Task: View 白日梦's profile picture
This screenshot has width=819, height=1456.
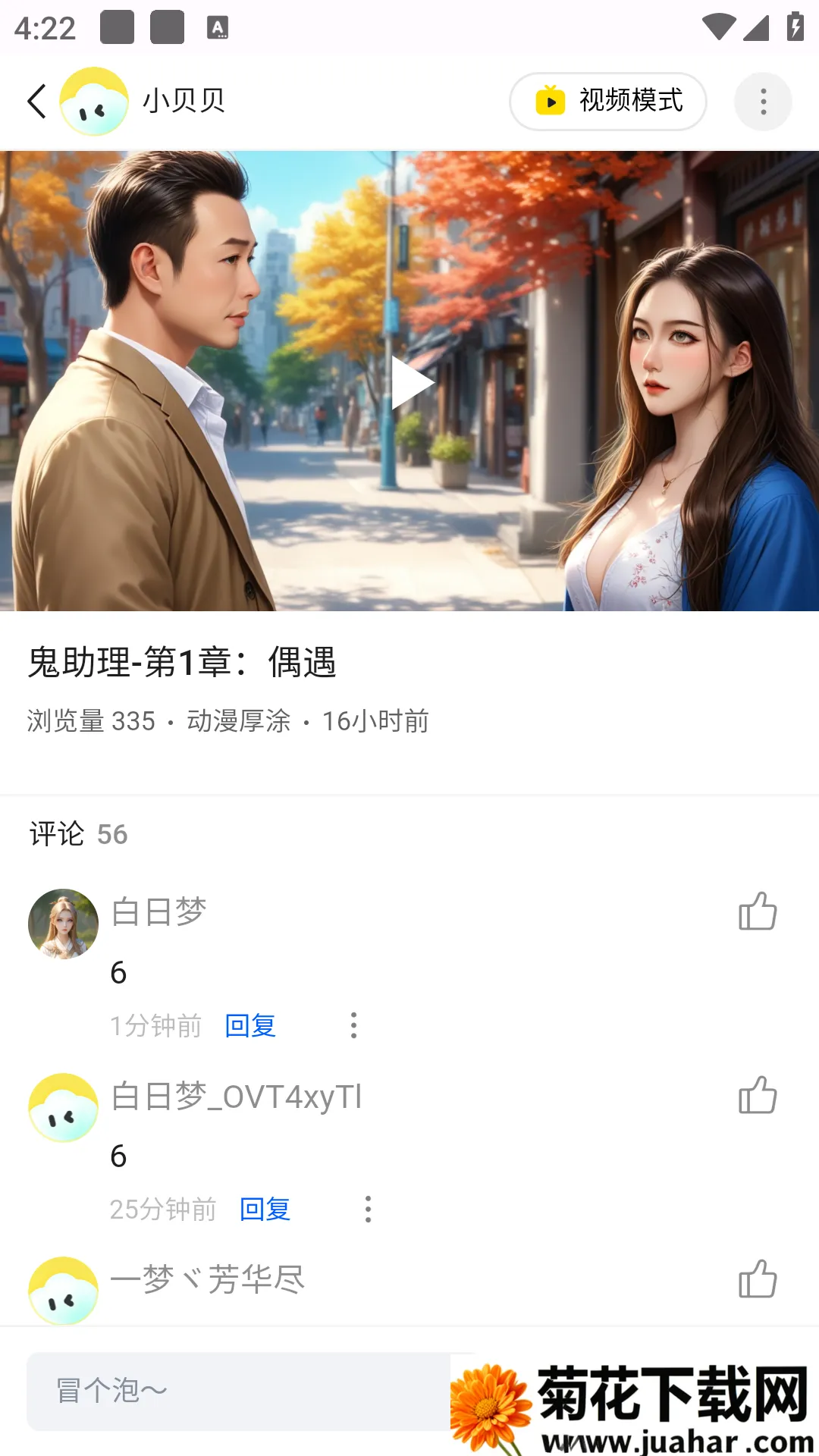Action: pos(63,924)
